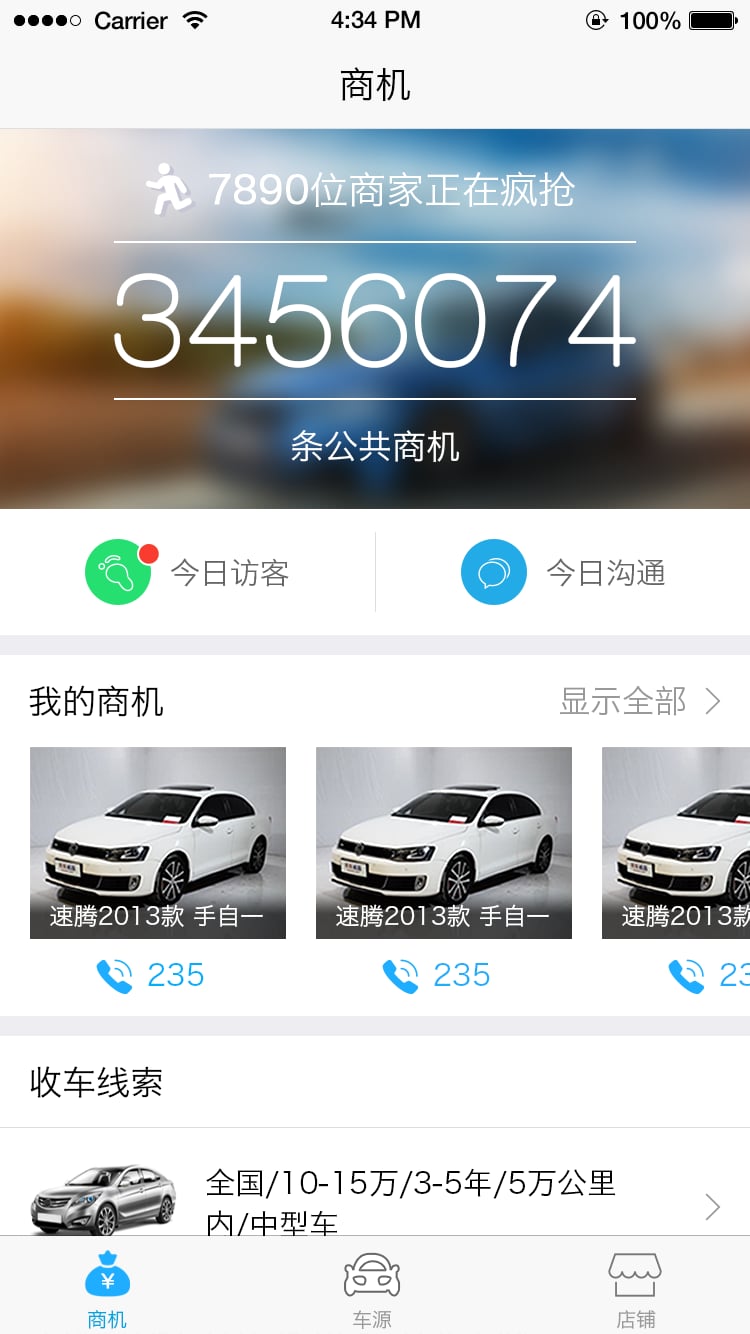The width and height of the screenshot is (750, 1334).
Task: Tap 显示全部 to show all my leads
Action: tap(640, 701)
